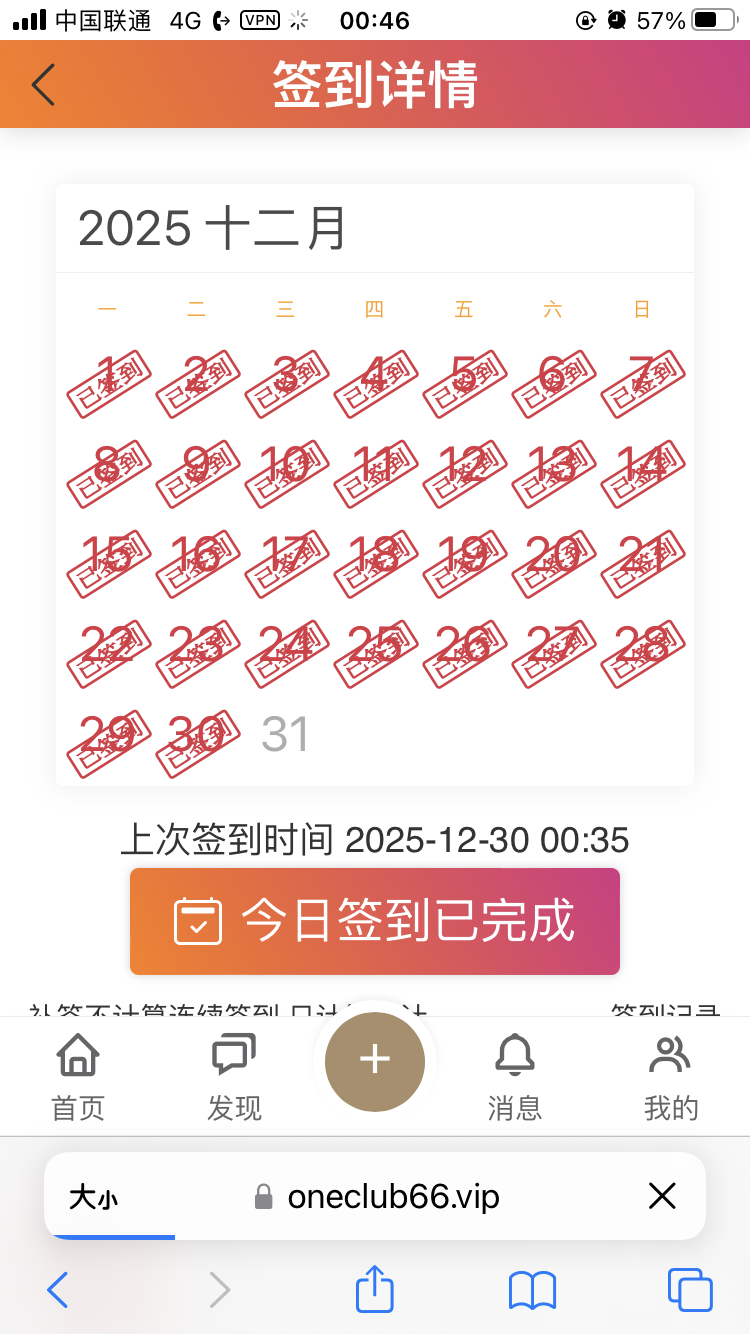Tap Safari back navigation chevron

pos(56,1290)
